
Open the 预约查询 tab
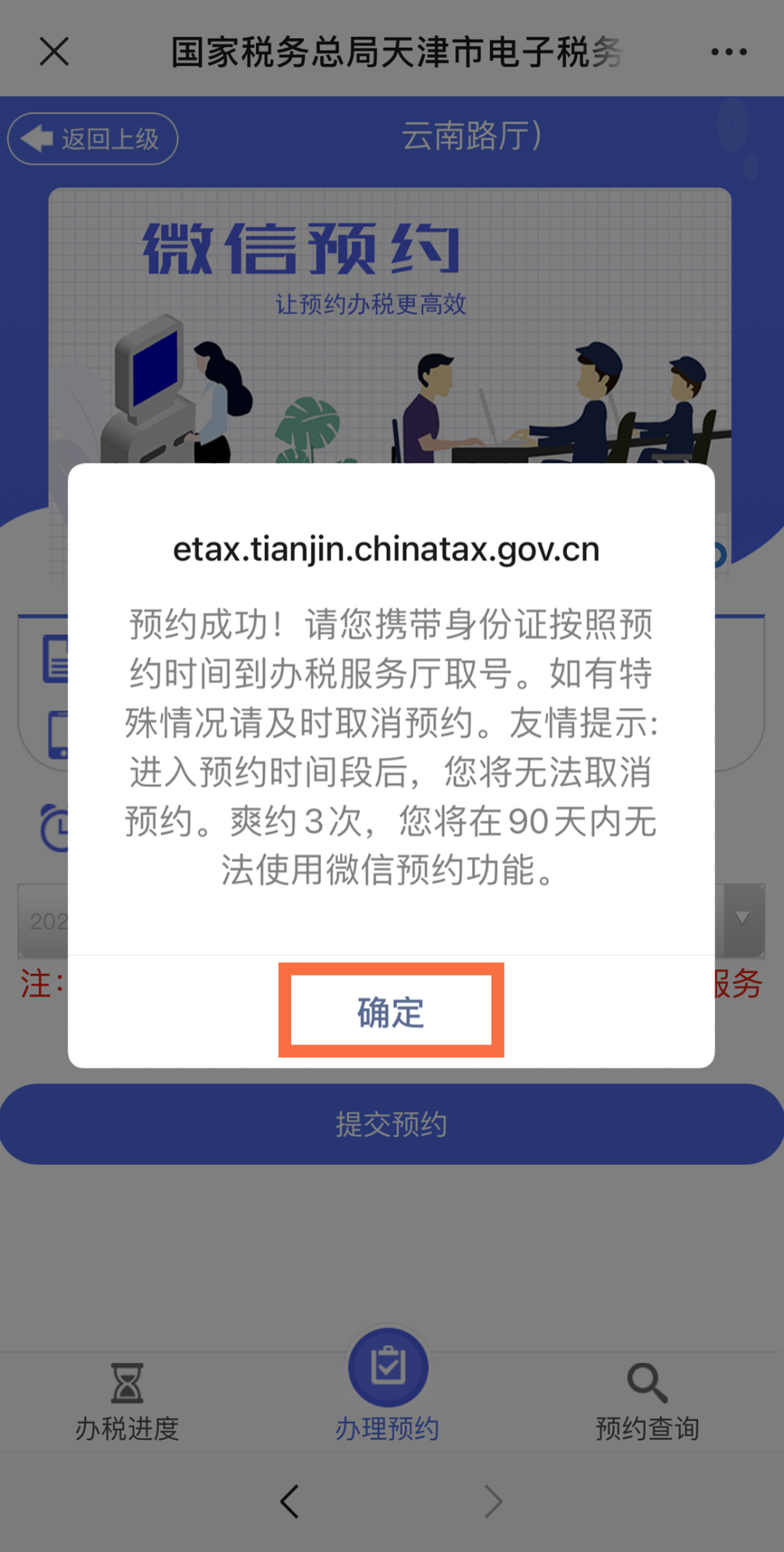point(647,1402)
